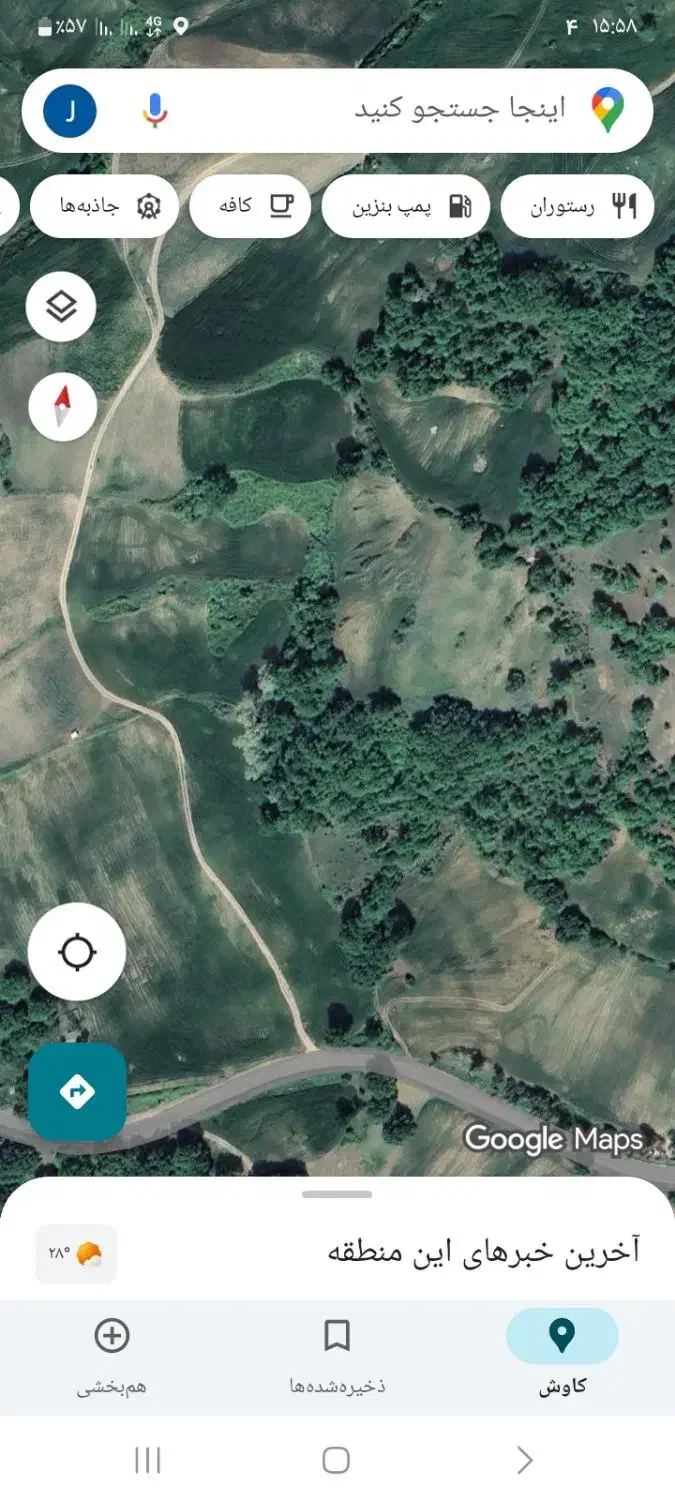Image resolution: width=675 pixels, height=1500 pixels.
Task: Open the account profile avatar J
Action: point(70,110)
